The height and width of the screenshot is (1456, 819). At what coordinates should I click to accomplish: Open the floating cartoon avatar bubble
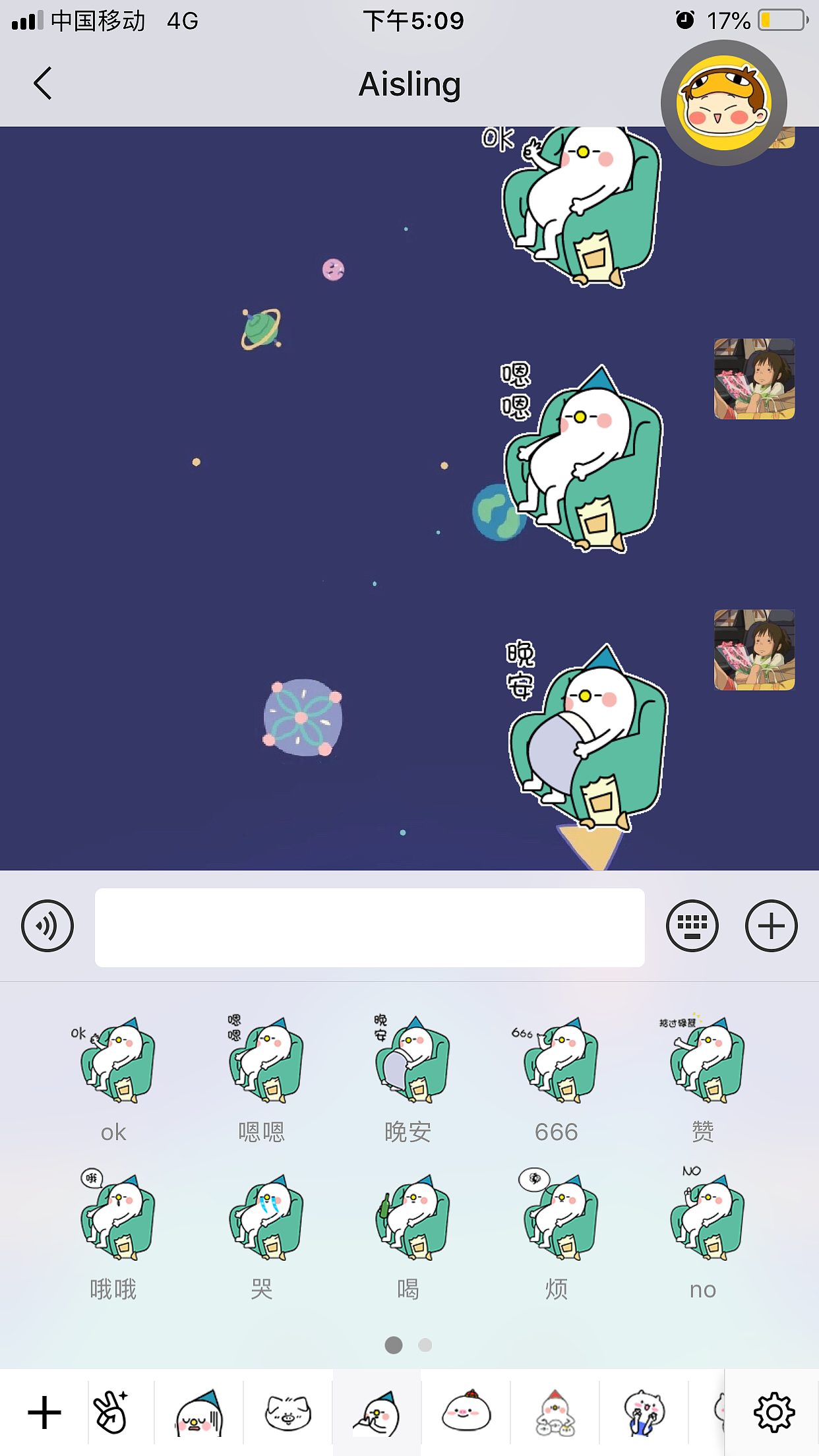click(x=724, y=103)
